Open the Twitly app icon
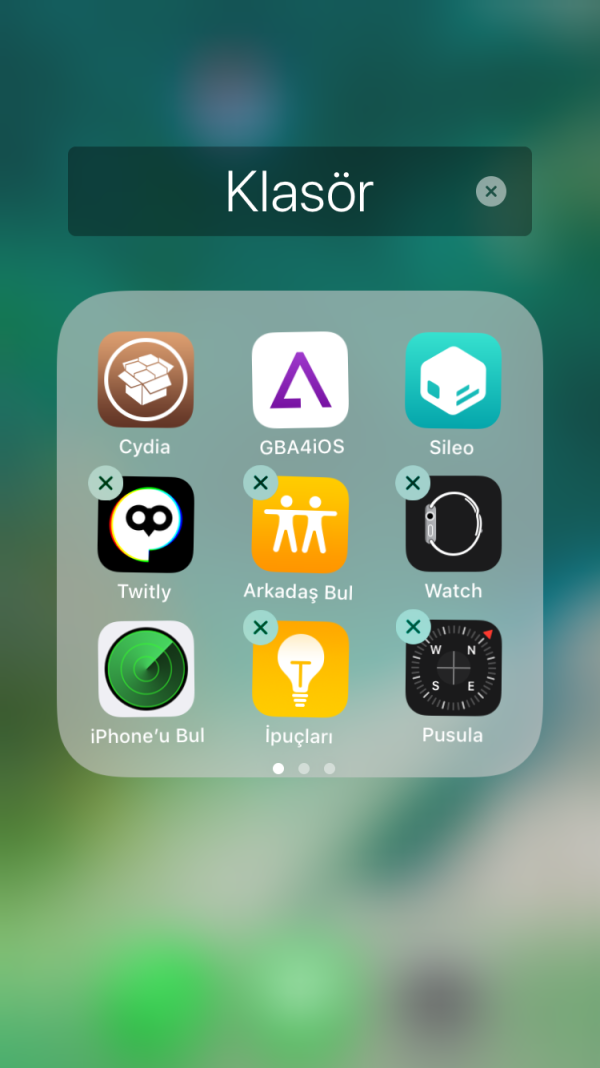The image size is (600, 1068). [x=146, y=526]
